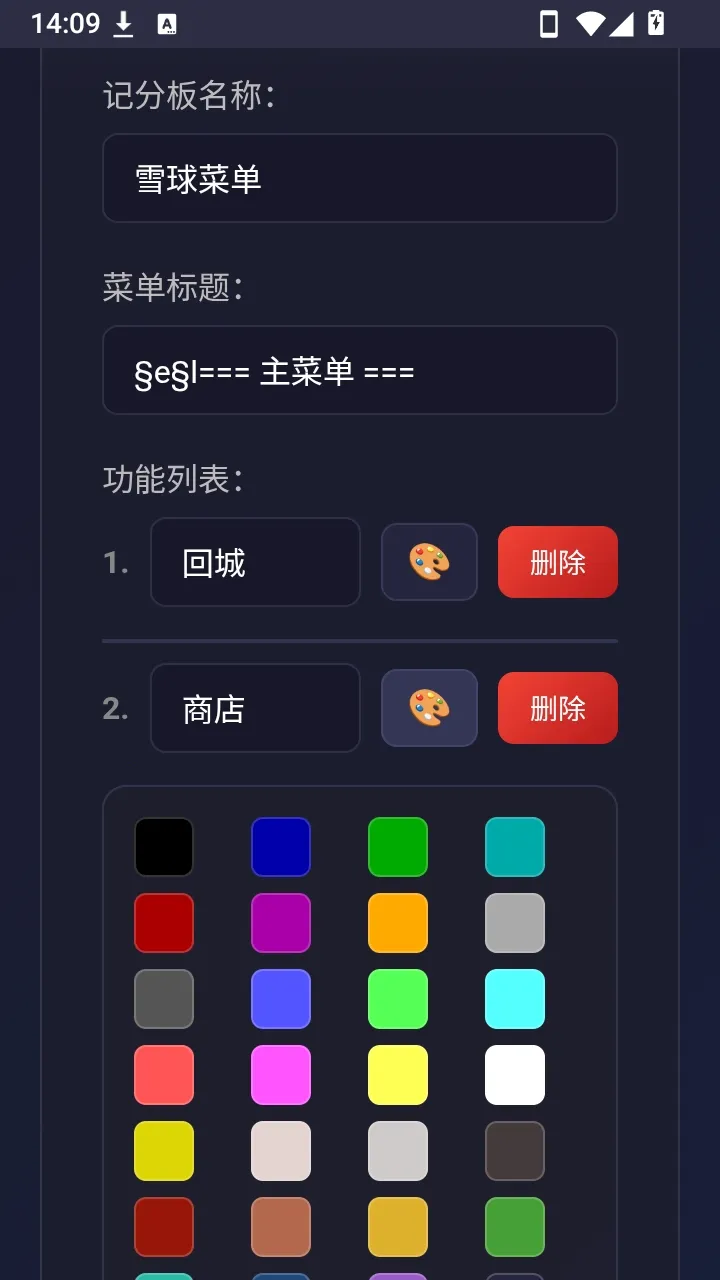Select the white color swatch
This screenshot has height=1280, width=720.
click(515, 1075)
